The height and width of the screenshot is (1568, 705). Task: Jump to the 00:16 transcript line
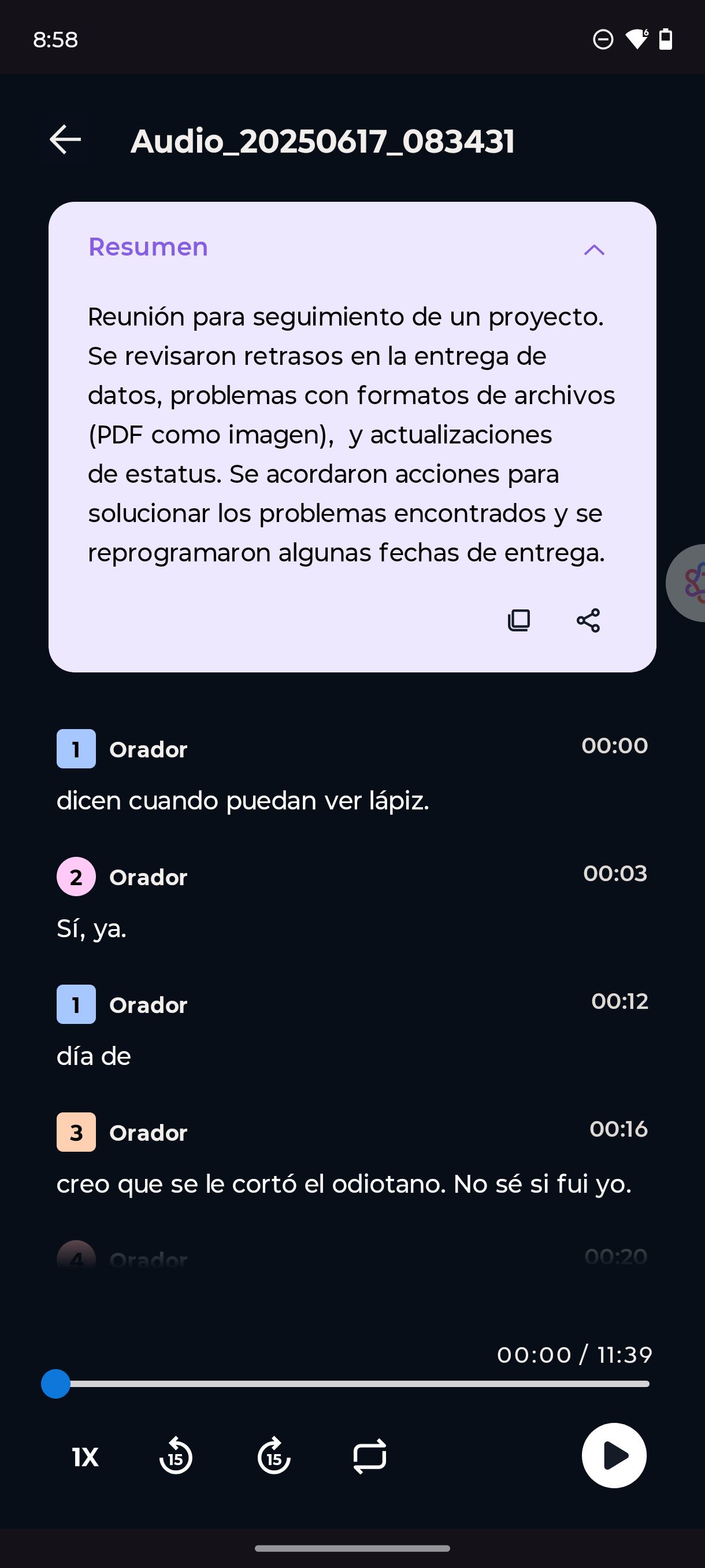click(344, 1184)
